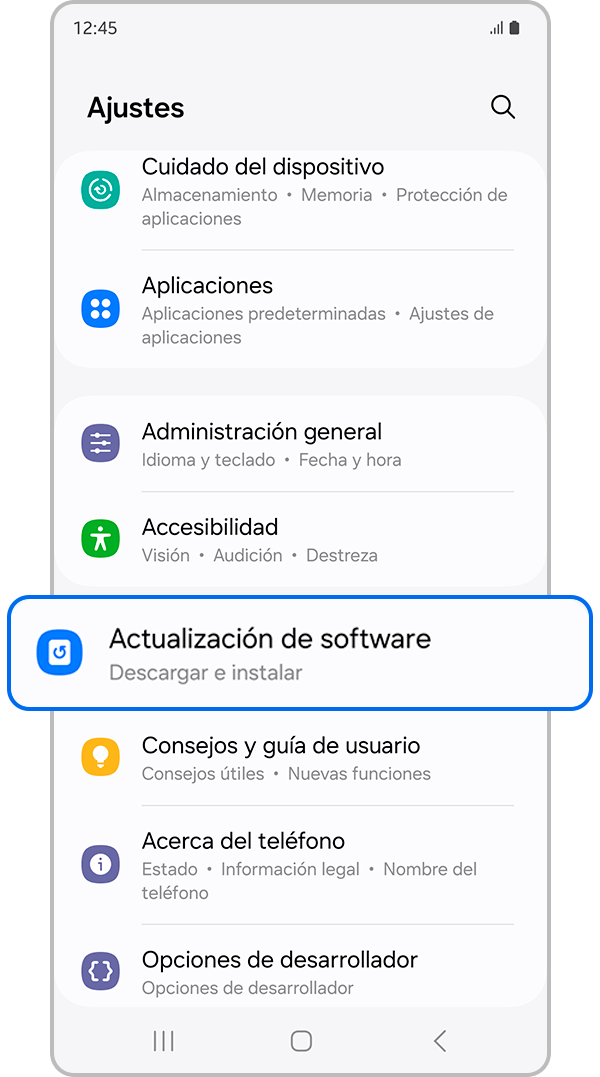The height and width of the screenshot is (1077, 600).
Task: Open Opciones de desarrollador
Action: [x=300, y=972]
